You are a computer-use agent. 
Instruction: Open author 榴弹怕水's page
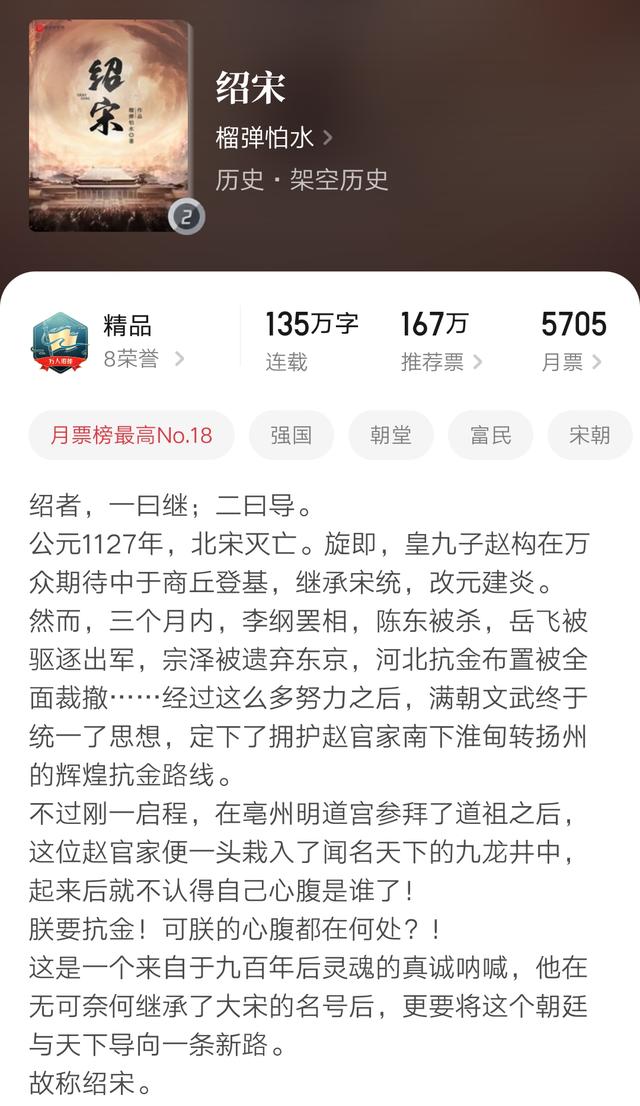[273, 137]
